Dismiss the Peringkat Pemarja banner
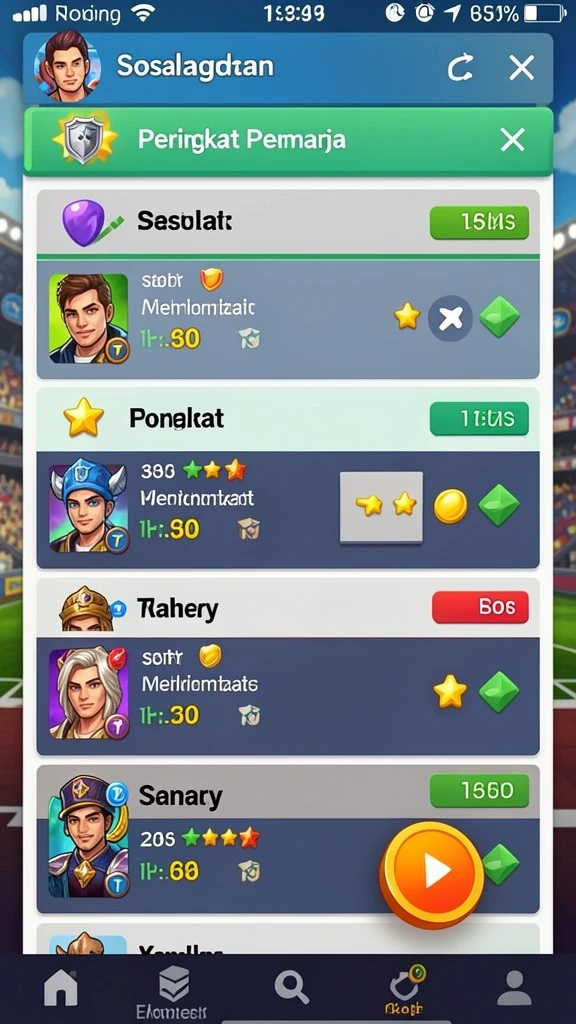 [x=513, y=140]
